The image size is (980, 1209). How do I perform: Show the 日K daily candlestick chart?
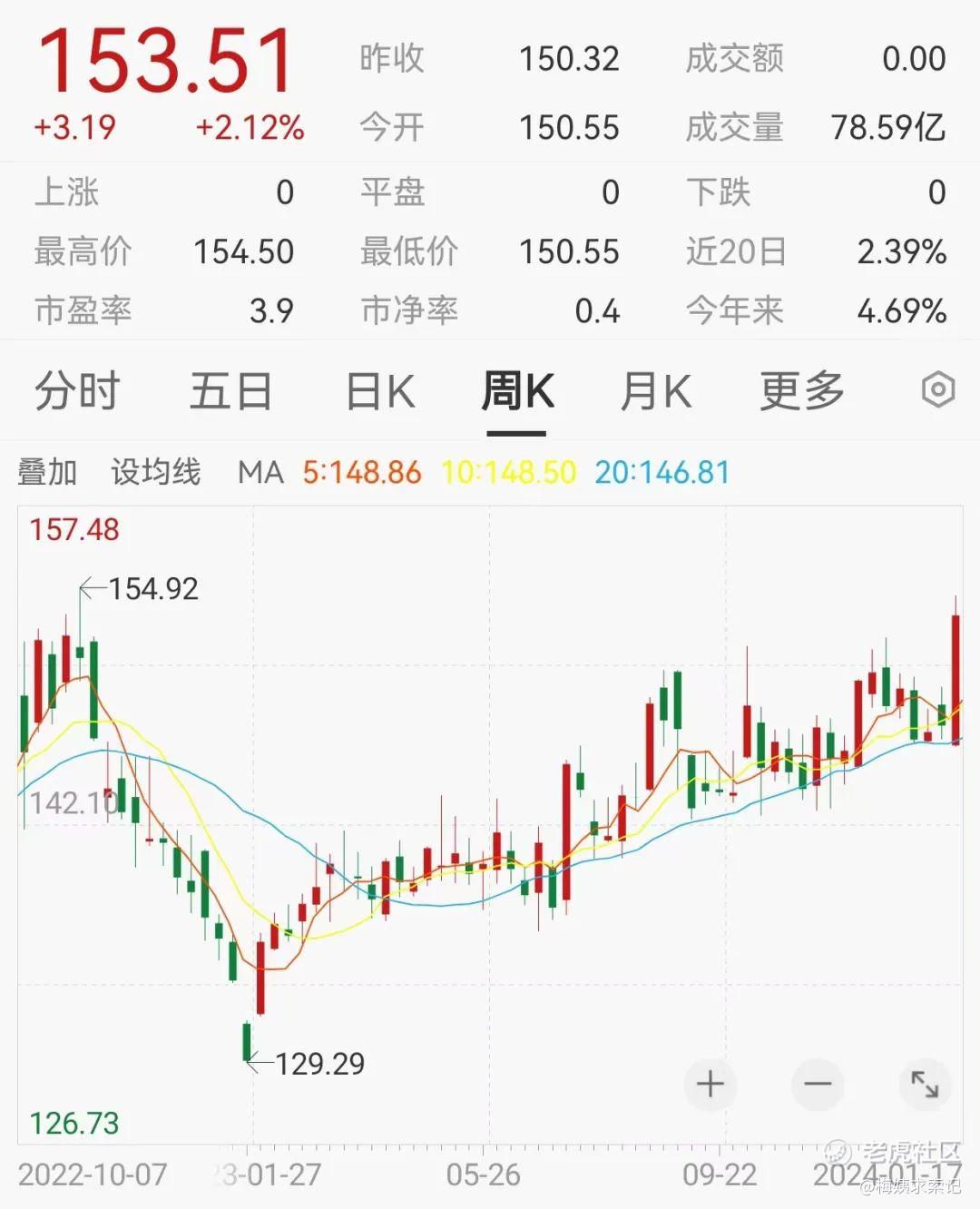tap(380, 392)
